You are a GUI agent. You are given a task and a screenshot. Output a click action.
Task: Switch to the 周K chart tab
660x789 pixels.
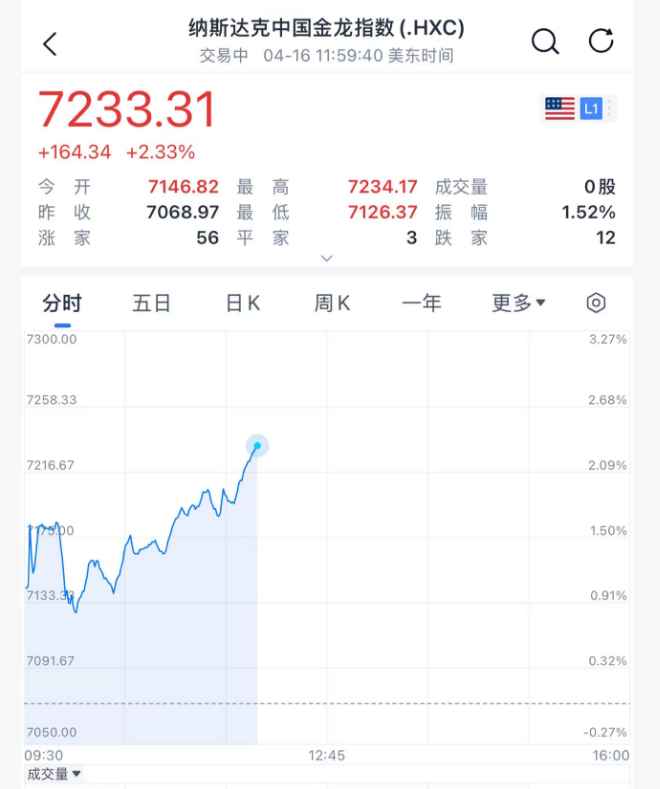coord(332,303)
